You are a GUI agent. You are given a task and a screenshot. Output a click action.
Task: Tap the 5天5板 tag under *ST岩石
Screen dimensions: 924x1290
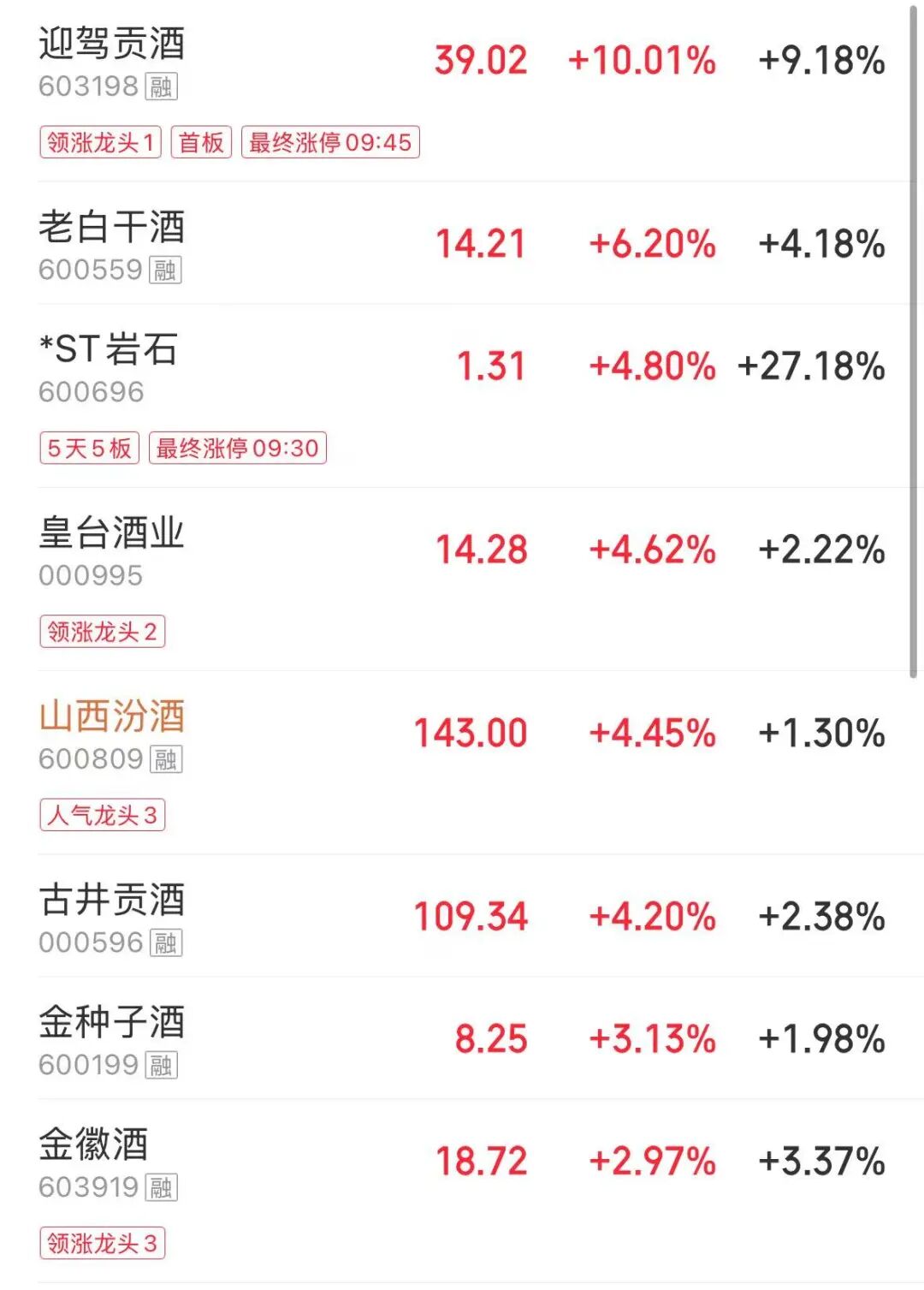(x=89, y=447)
